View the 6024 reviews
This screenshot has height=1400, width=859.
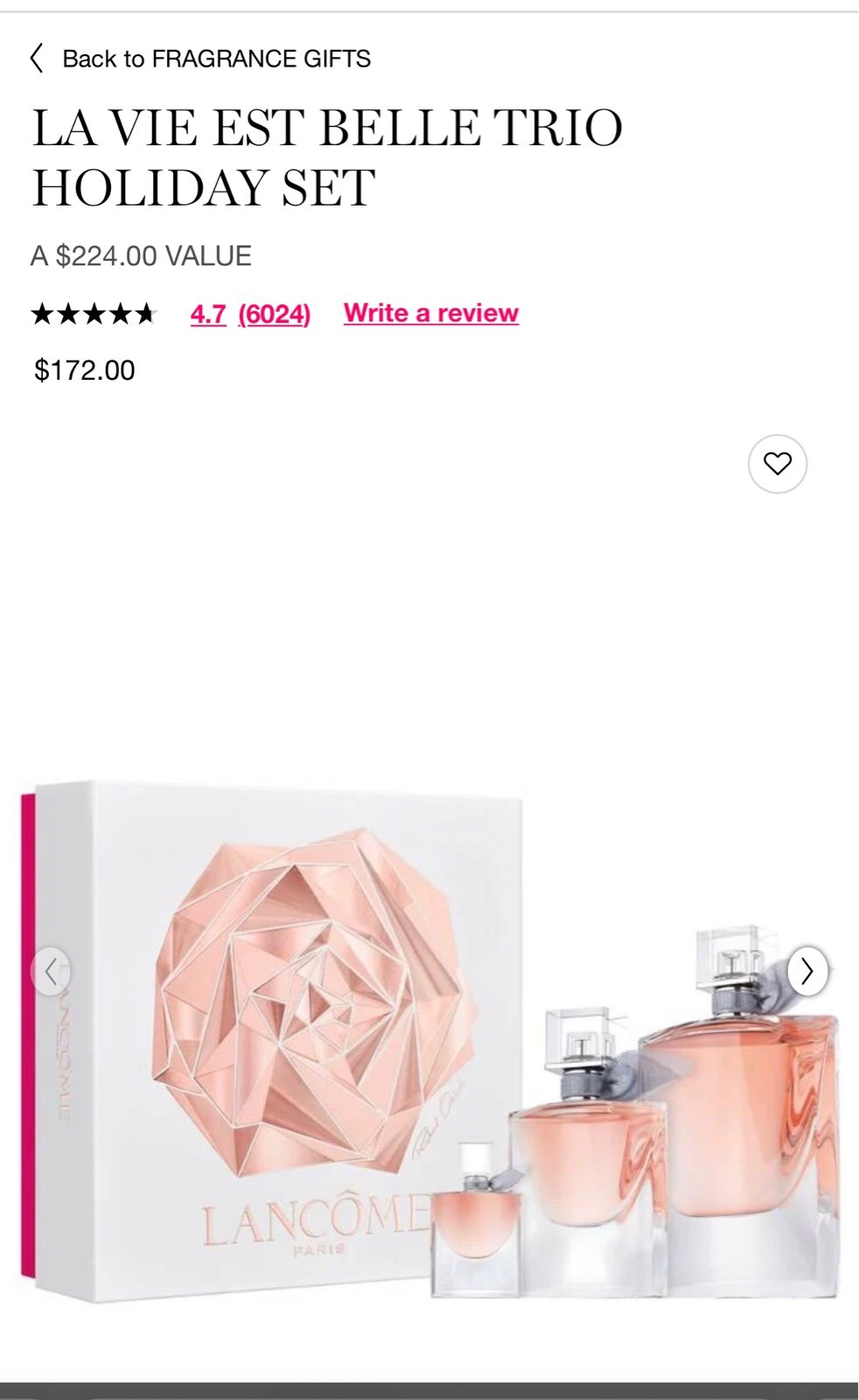click(x=274, y=313)
